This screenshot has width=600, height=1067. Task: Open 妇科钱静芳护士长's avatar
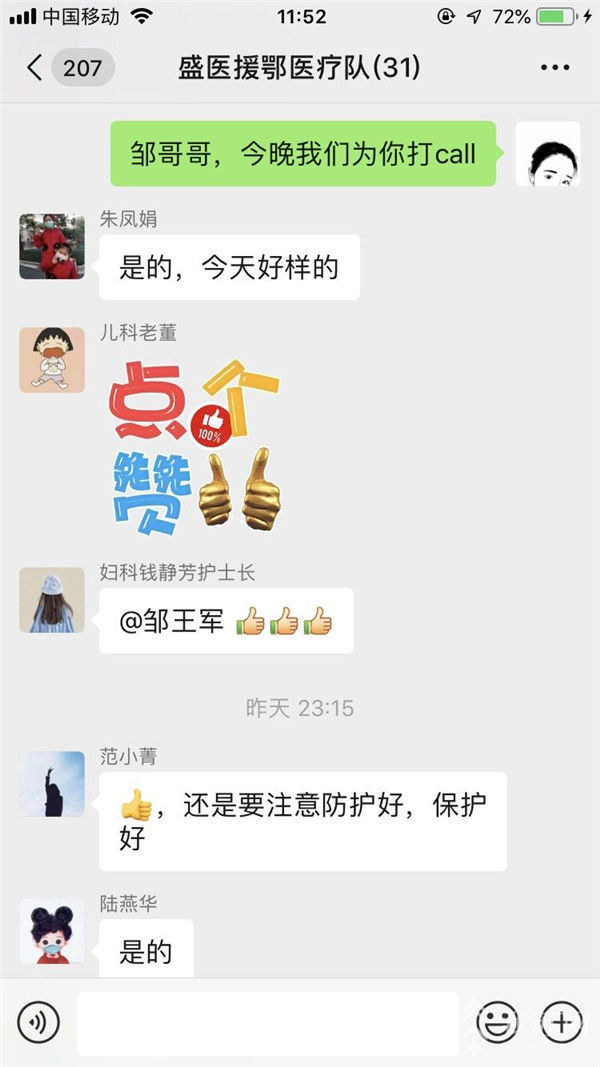(x=52, y=600)
